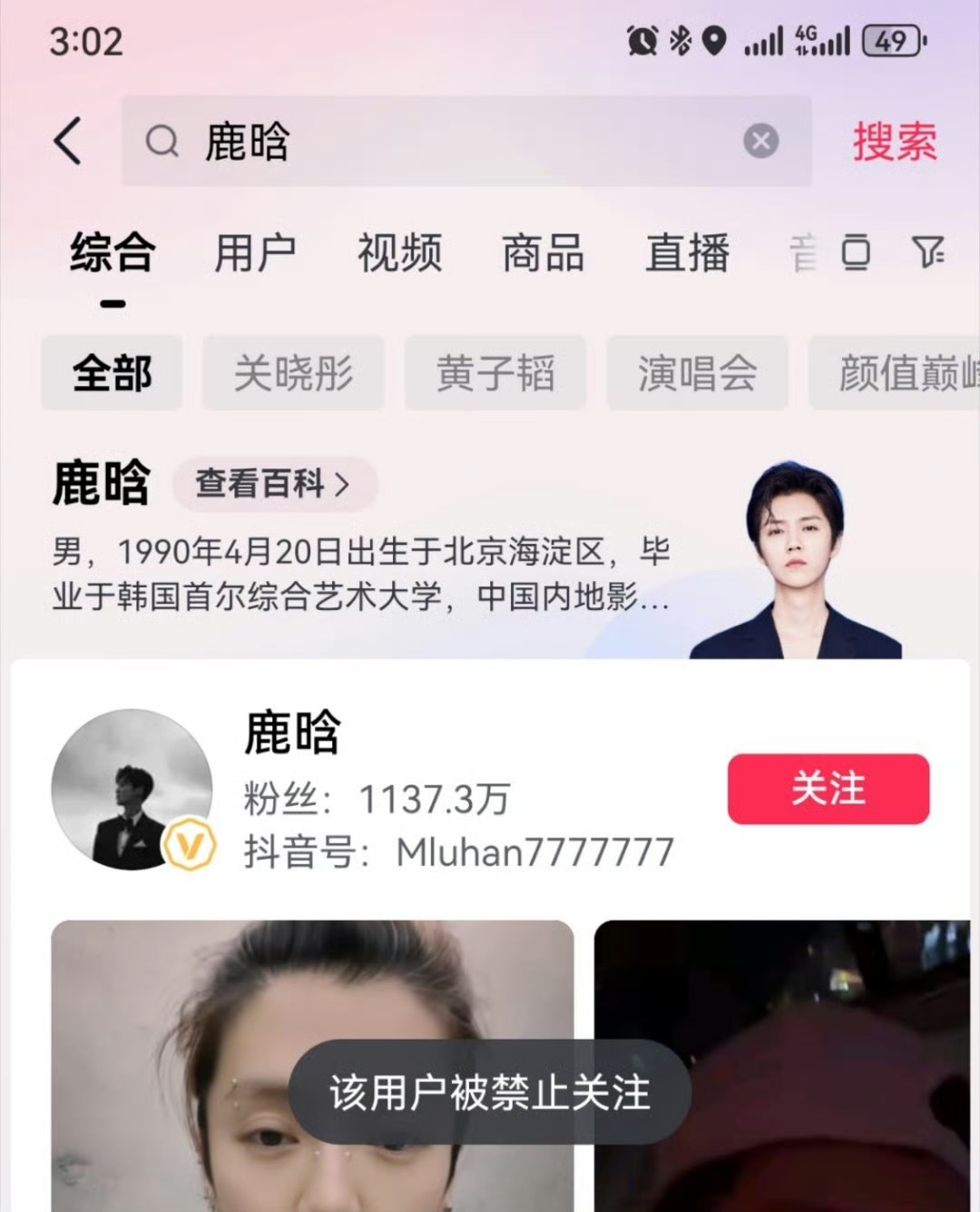Toggle the single-column layout icon

pyautogui.click(x=856, y=251)
